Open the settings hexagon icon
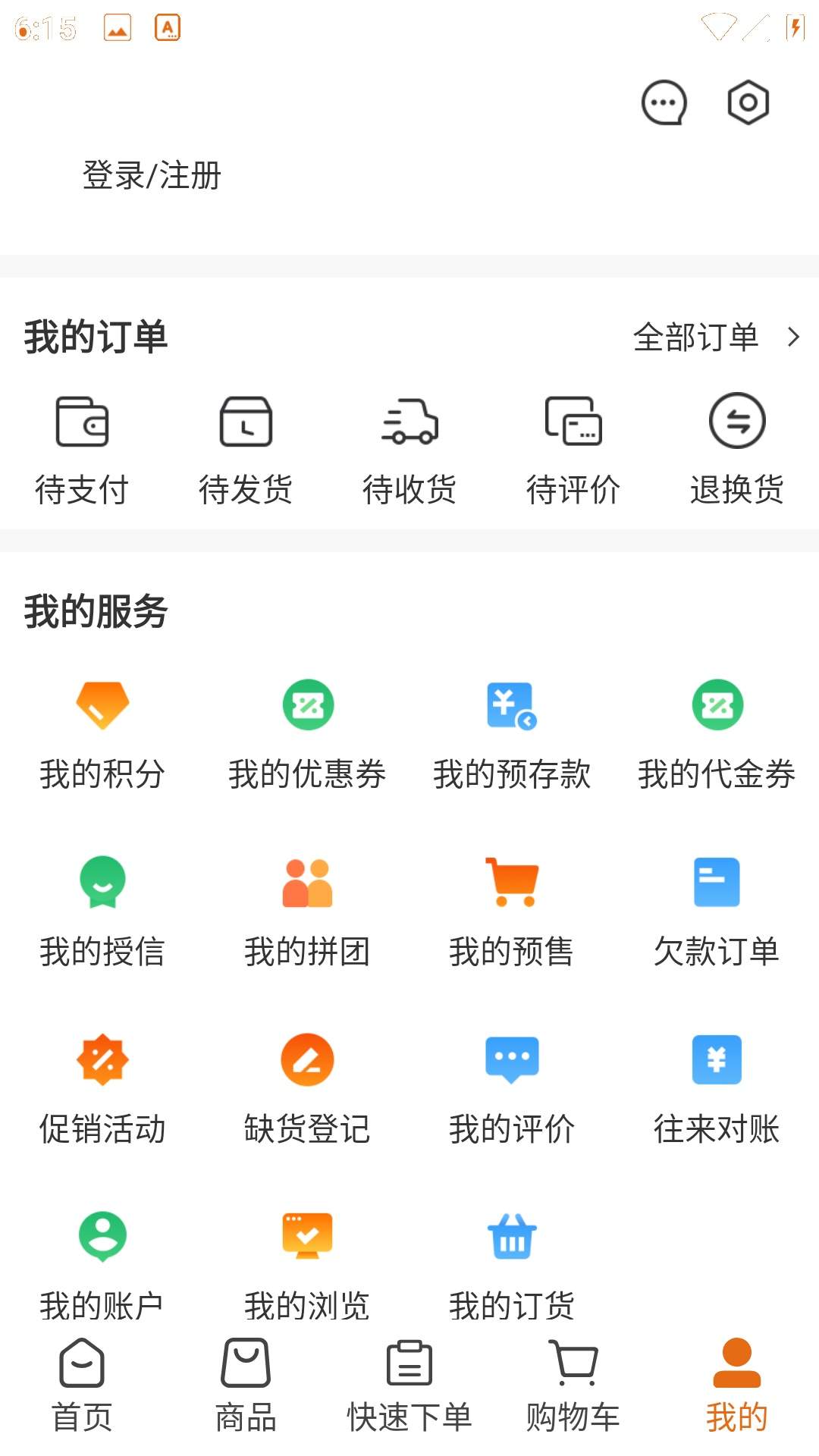Screen dimensions: 819x1456 pyautogui.click(x=748, y=102)
